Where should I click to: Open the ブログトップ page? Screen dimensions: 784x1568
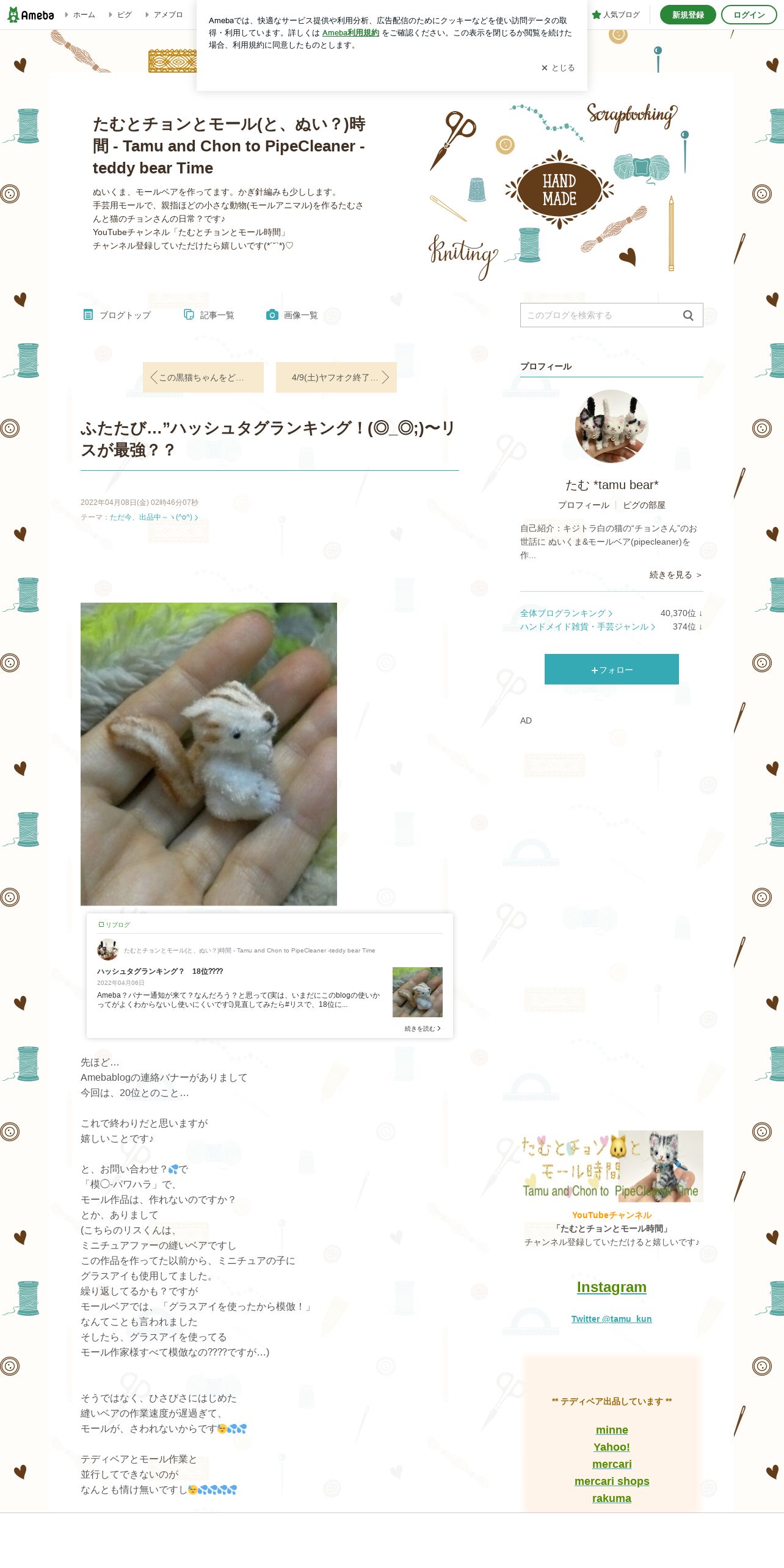[117, 315]
